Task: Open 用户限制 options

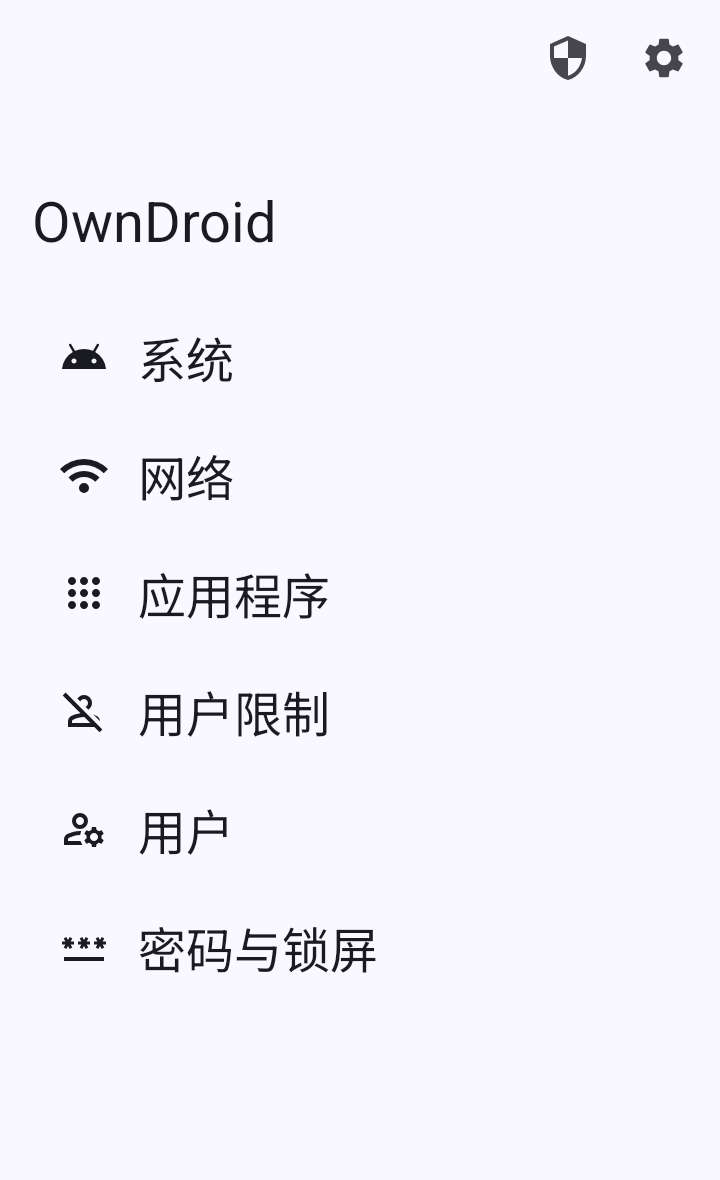Action: [x=233, y=715]
